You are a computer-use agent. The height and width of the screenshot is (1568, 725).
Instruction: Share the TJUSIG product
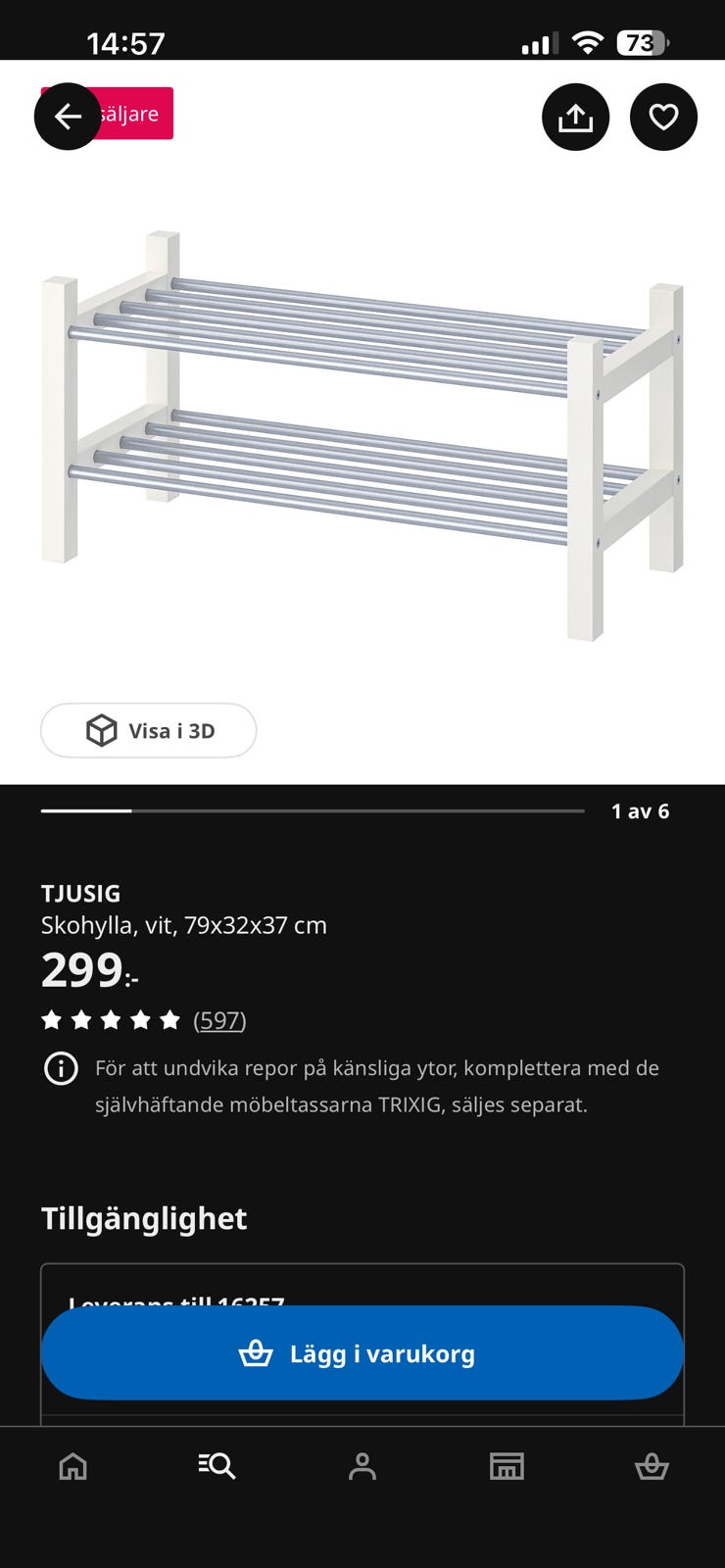[x=575, y=118]
